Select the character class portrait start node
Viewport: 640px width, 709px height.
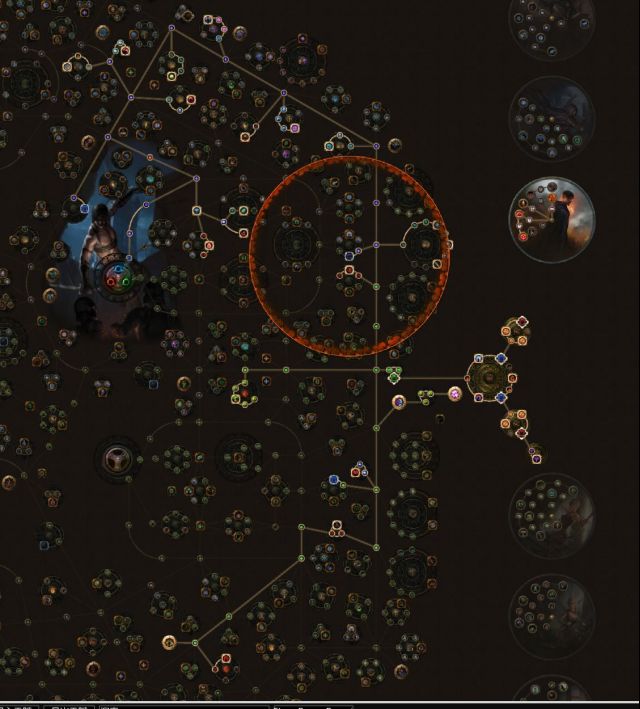pos(119,276)
